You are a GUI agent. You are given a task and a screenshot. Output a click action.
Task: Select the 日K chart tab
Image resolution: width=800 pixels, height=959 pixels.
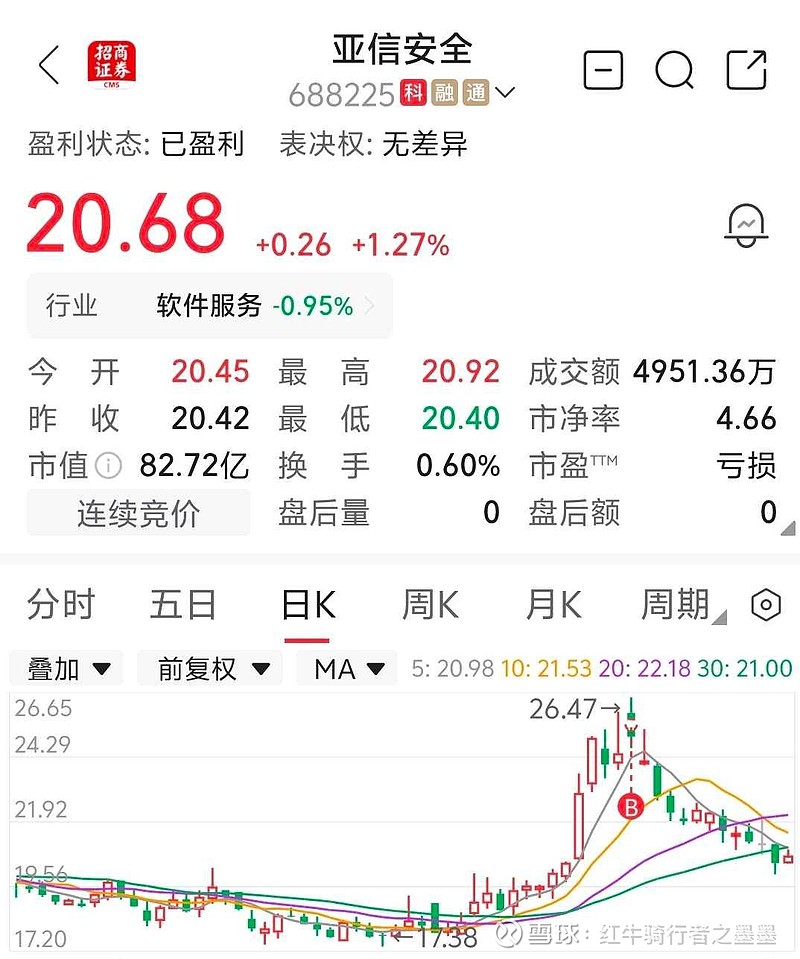point(308,605)
